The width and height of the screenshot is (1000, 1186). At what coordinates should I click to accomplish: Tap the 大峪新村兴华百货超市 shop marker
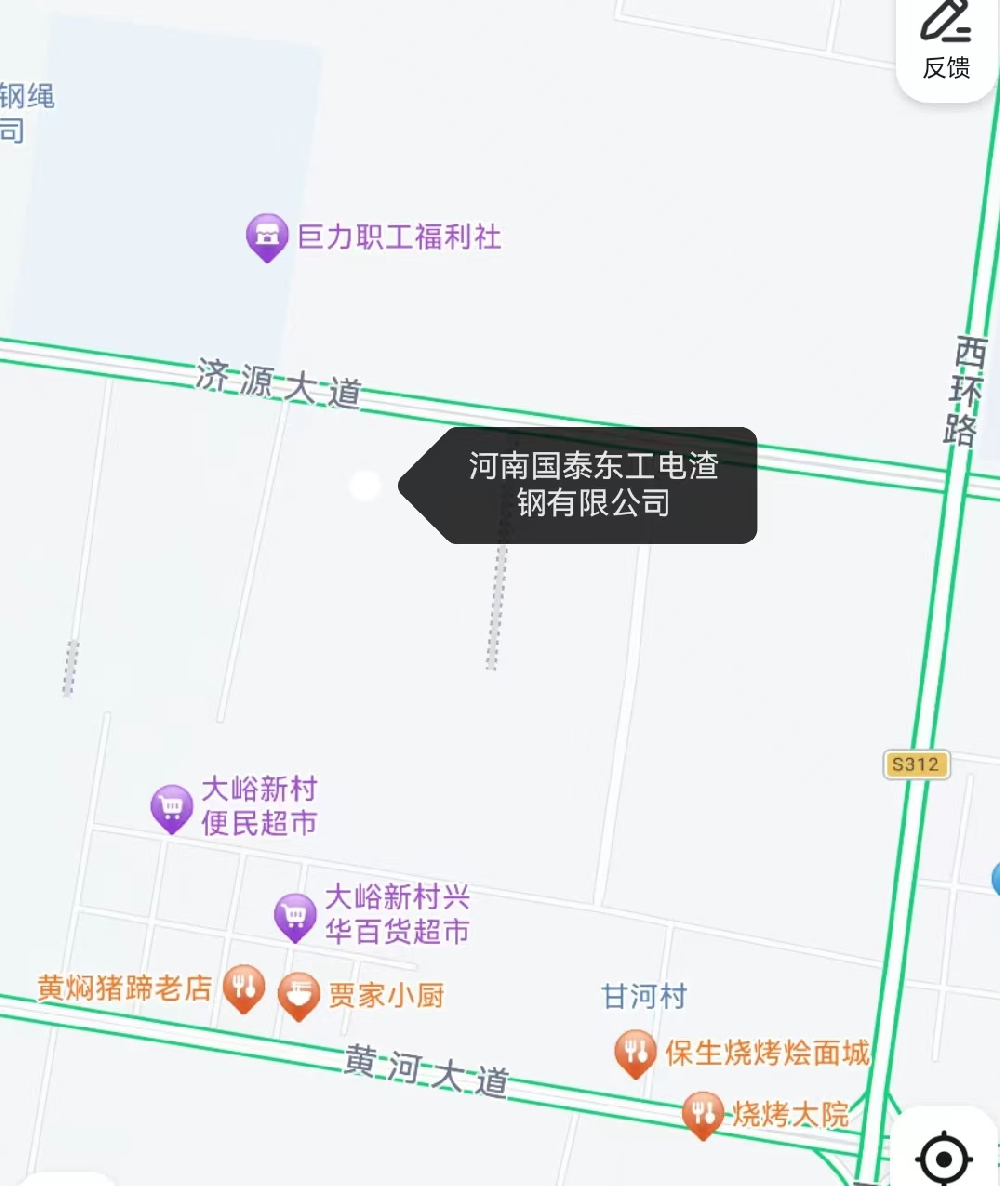pos(295,915)
